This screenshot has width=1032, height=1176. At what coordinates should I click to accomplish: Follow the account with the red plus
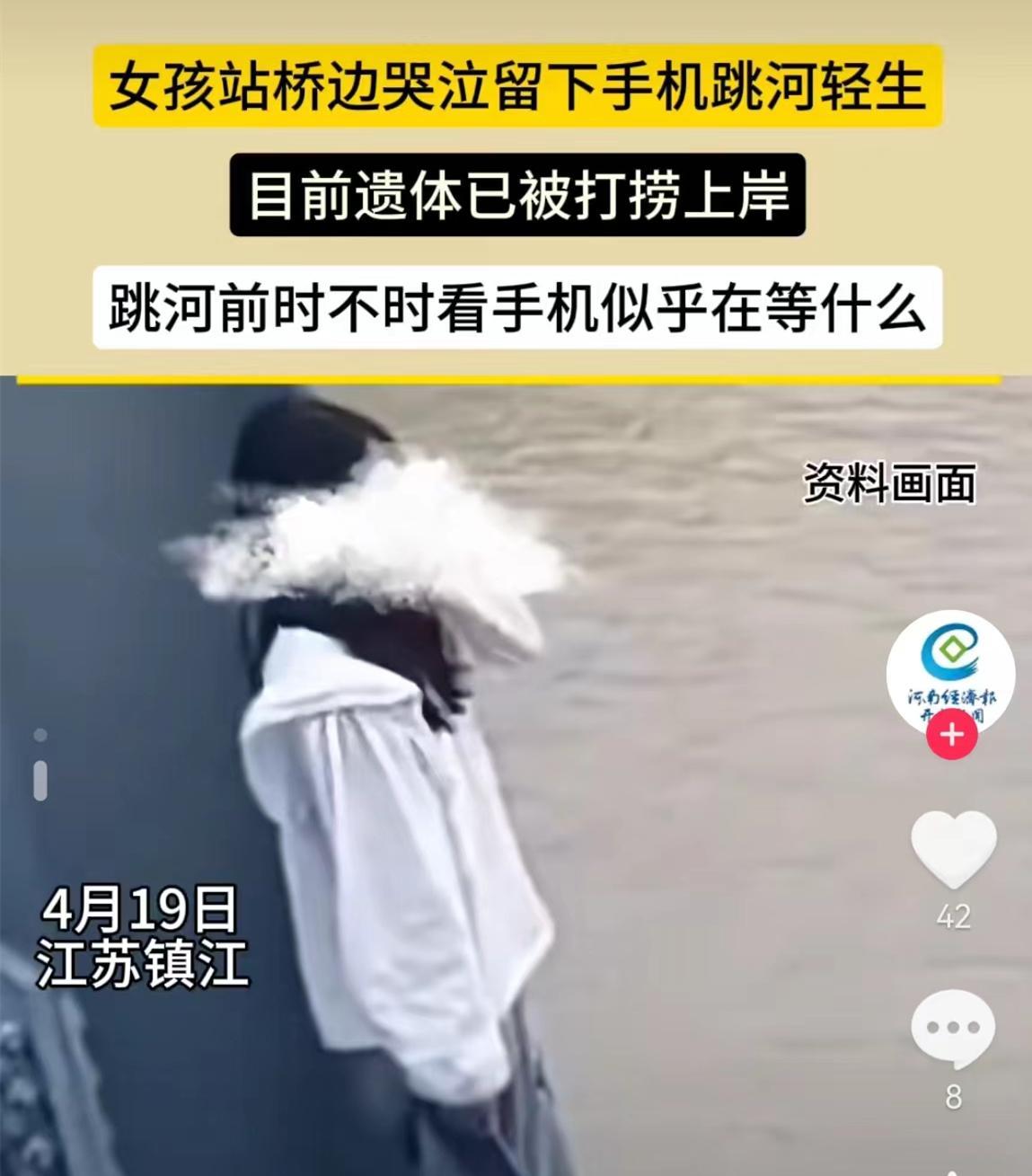click(952, 736)
